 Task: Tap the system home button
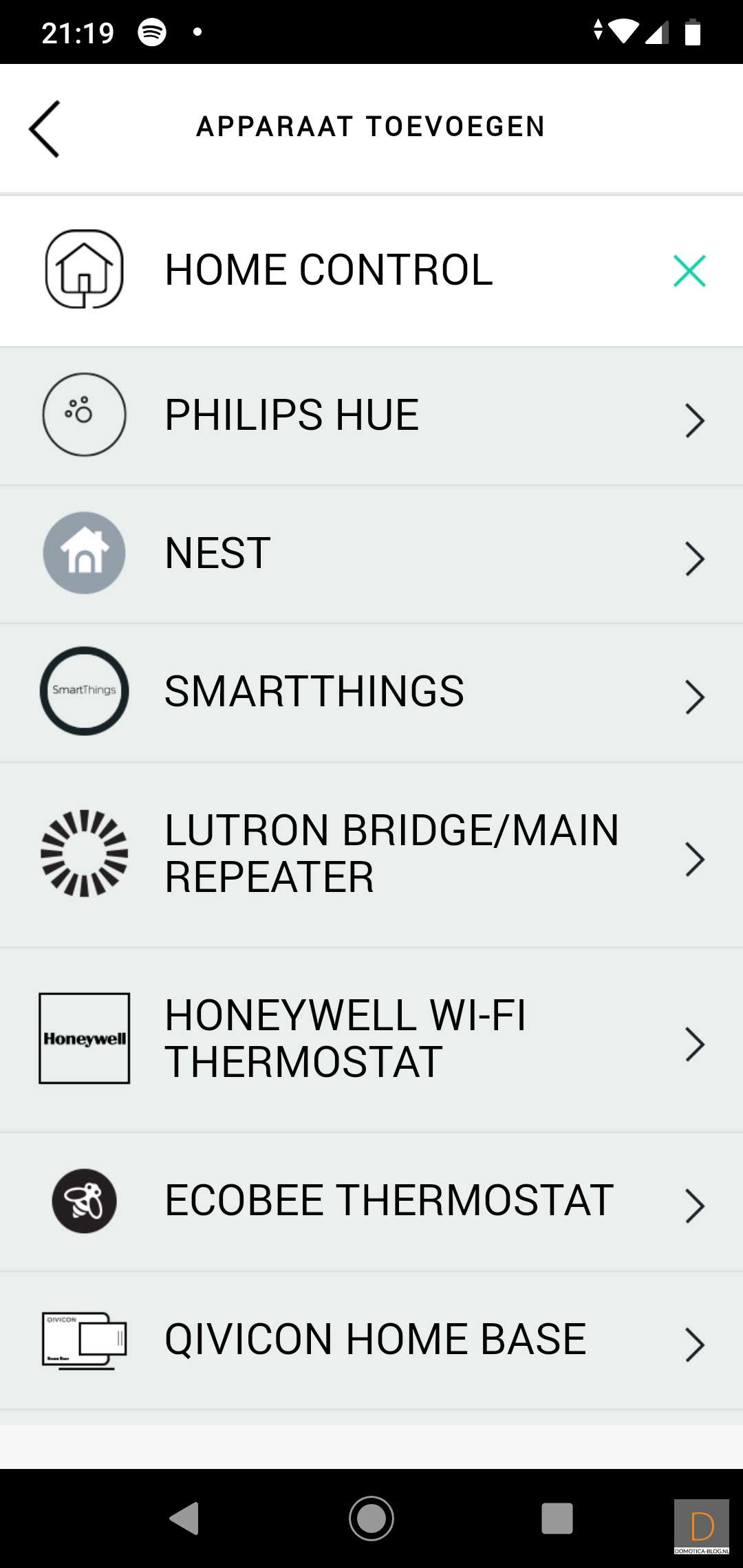click(371, 1518)
